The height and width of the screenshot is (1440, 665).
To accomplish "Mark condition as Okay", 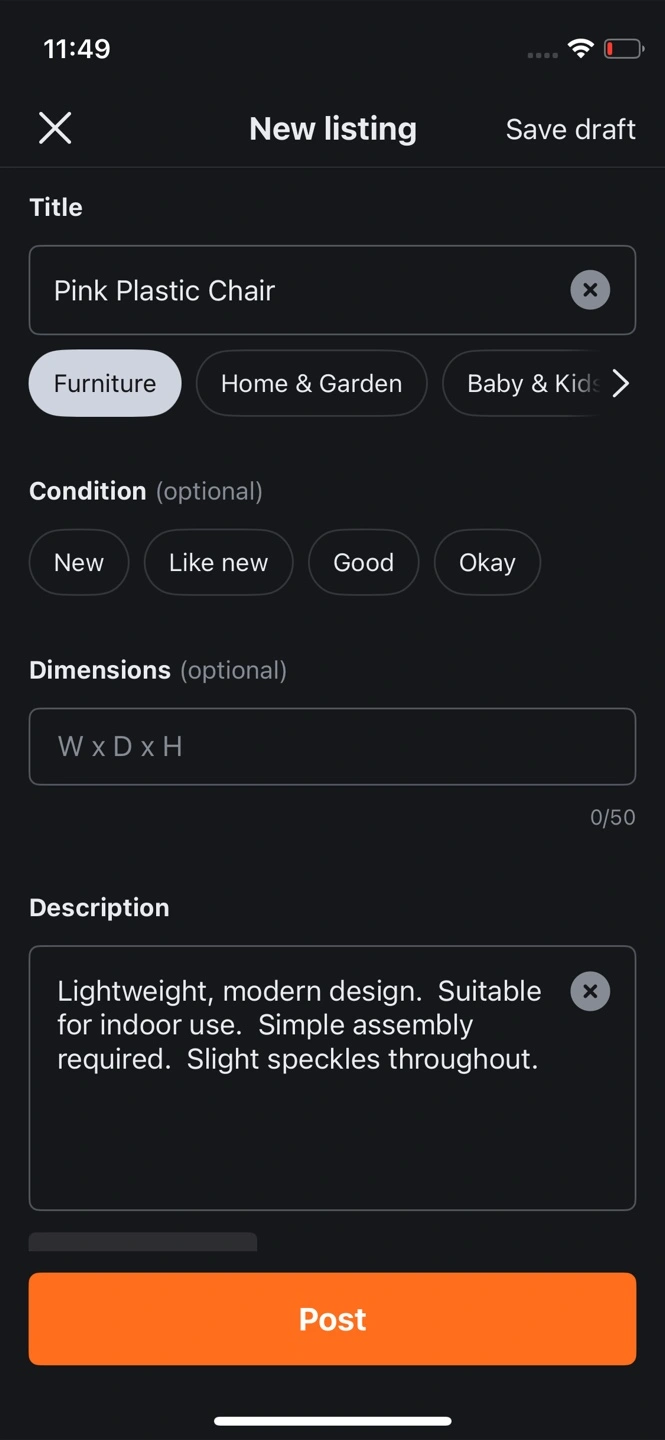I will click(487, 562).
